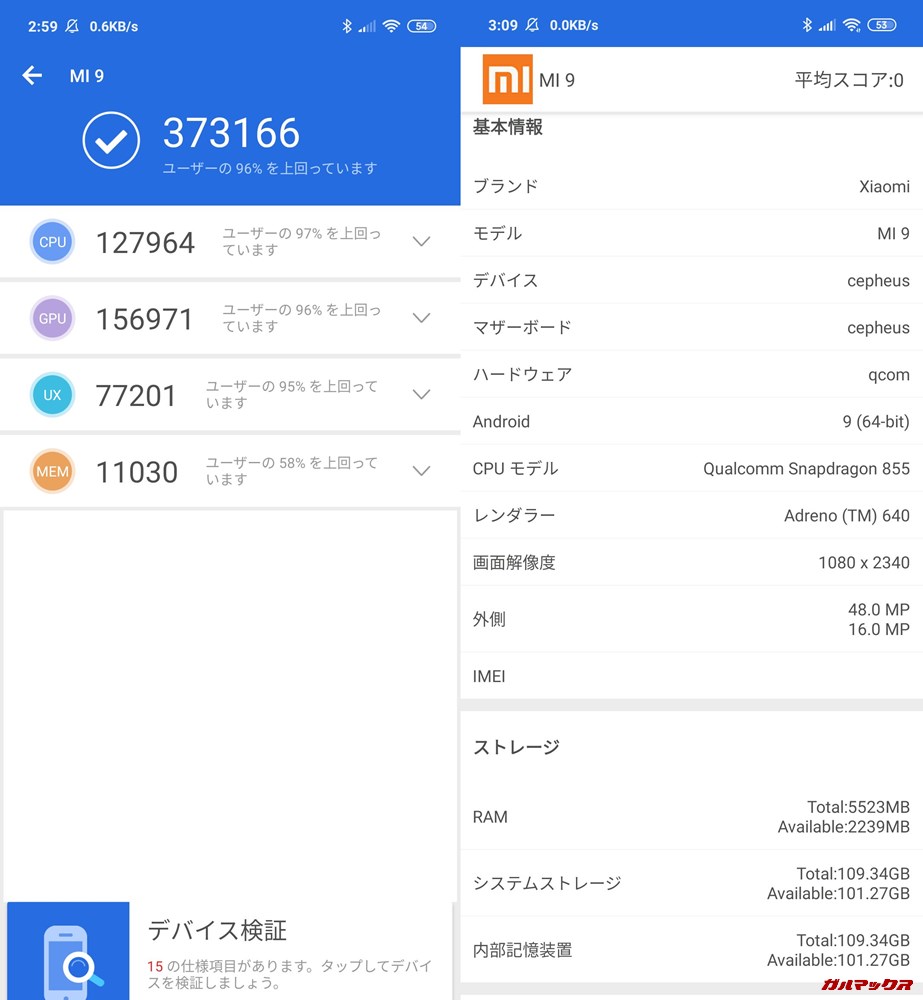923x1000 pixels.
Task: Tap the blue checkmark badge above the total score
Action: click(x=110, y=141)
